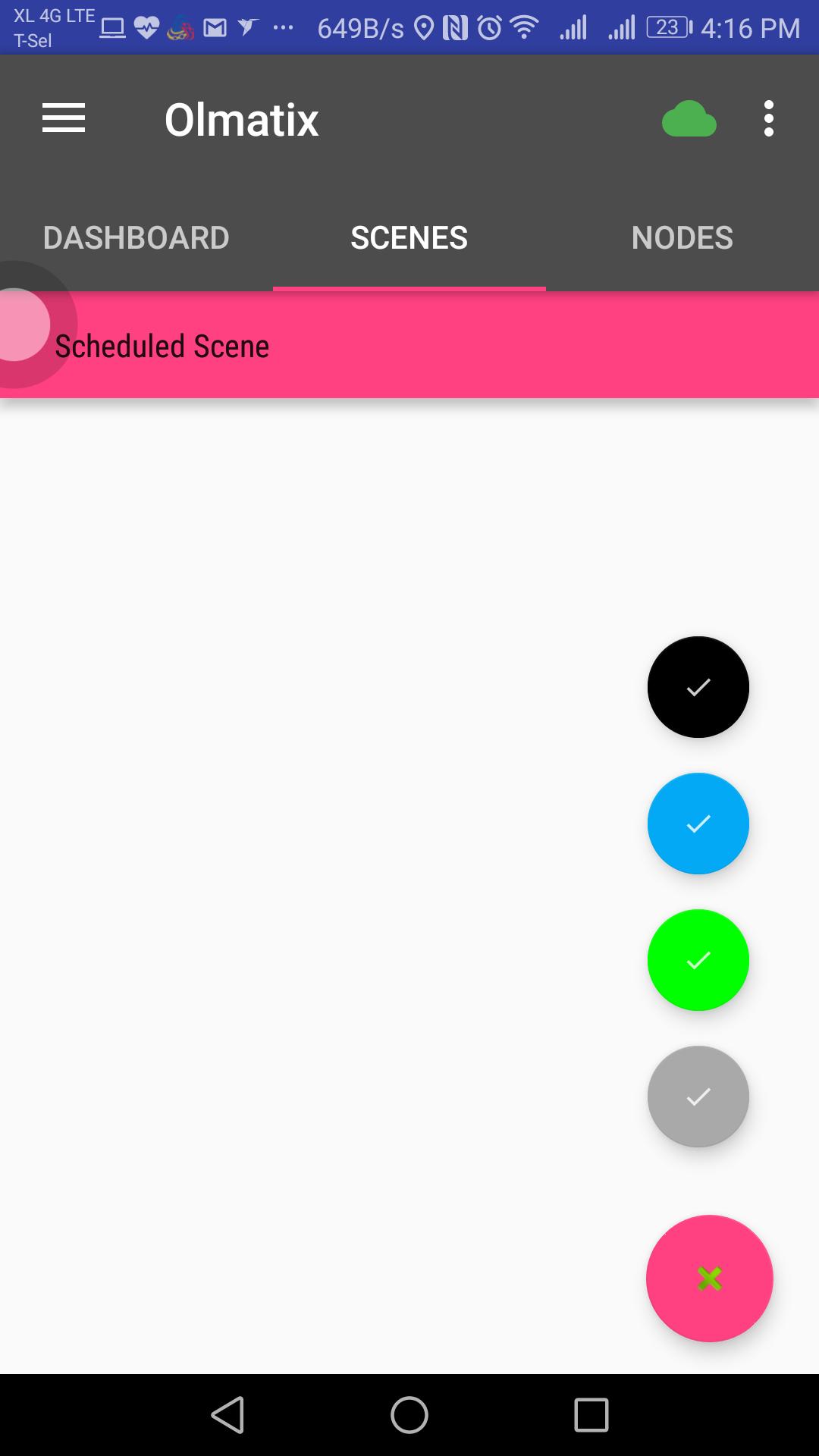This screenshot has width=819, height=1456.
Task: Open the hamburger navigation drawer
Action: coord(64,118)
